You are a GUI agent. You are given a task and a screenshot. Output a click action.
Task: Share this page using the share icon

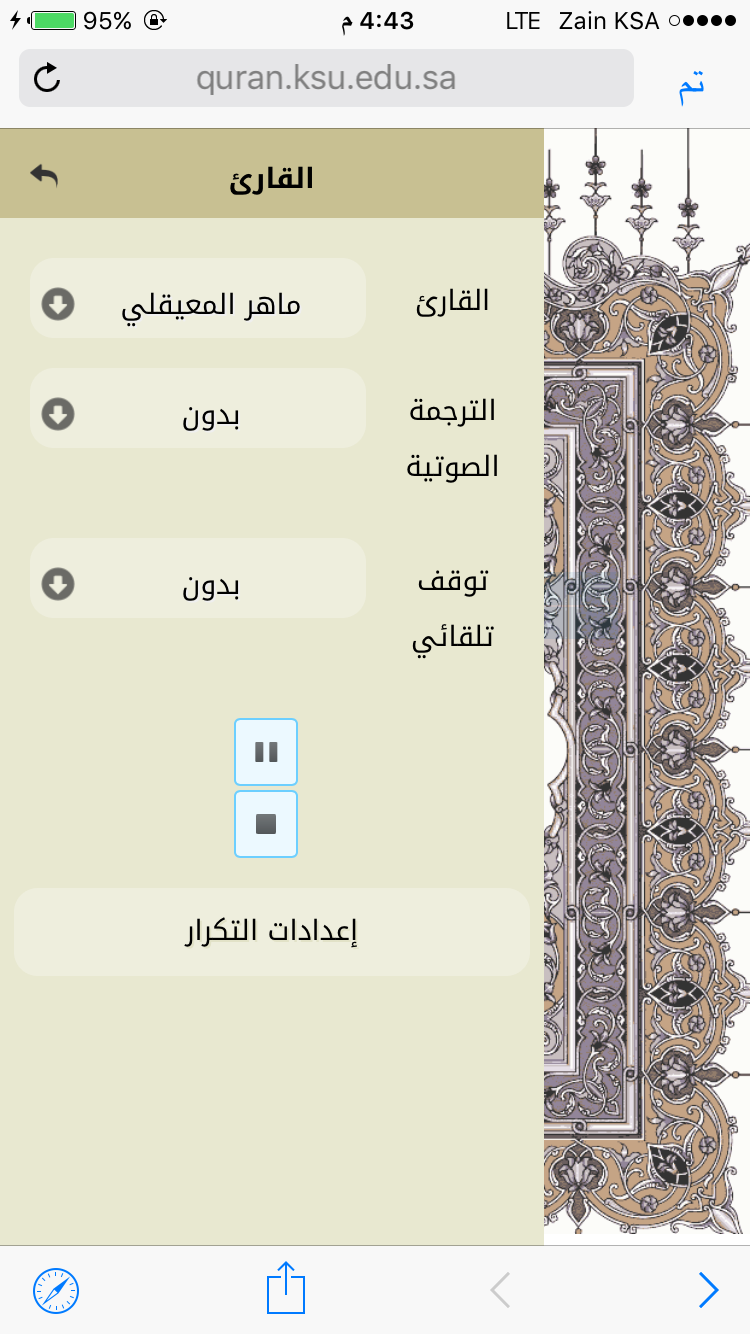286,1288
